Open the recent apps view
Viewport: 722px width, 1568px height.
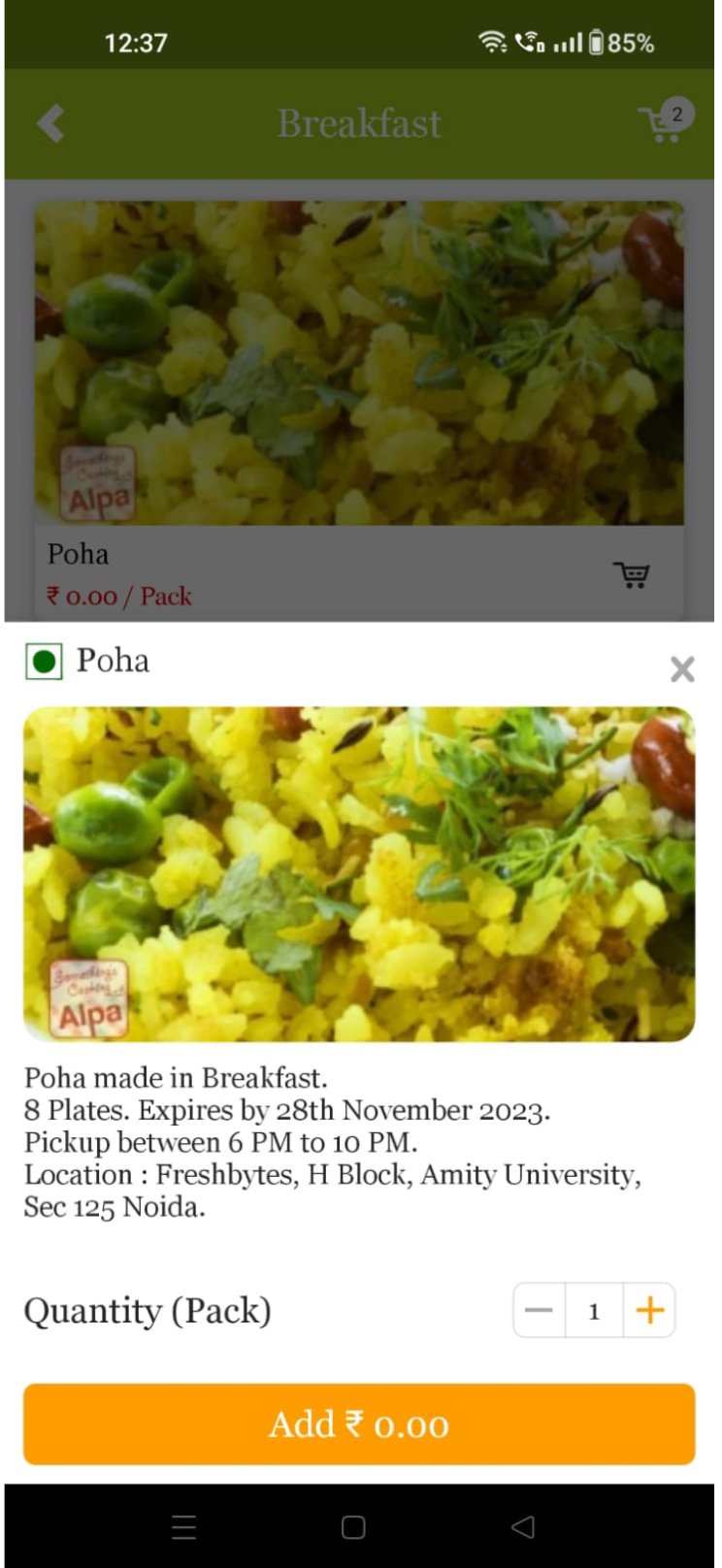tap(183, 1527)
